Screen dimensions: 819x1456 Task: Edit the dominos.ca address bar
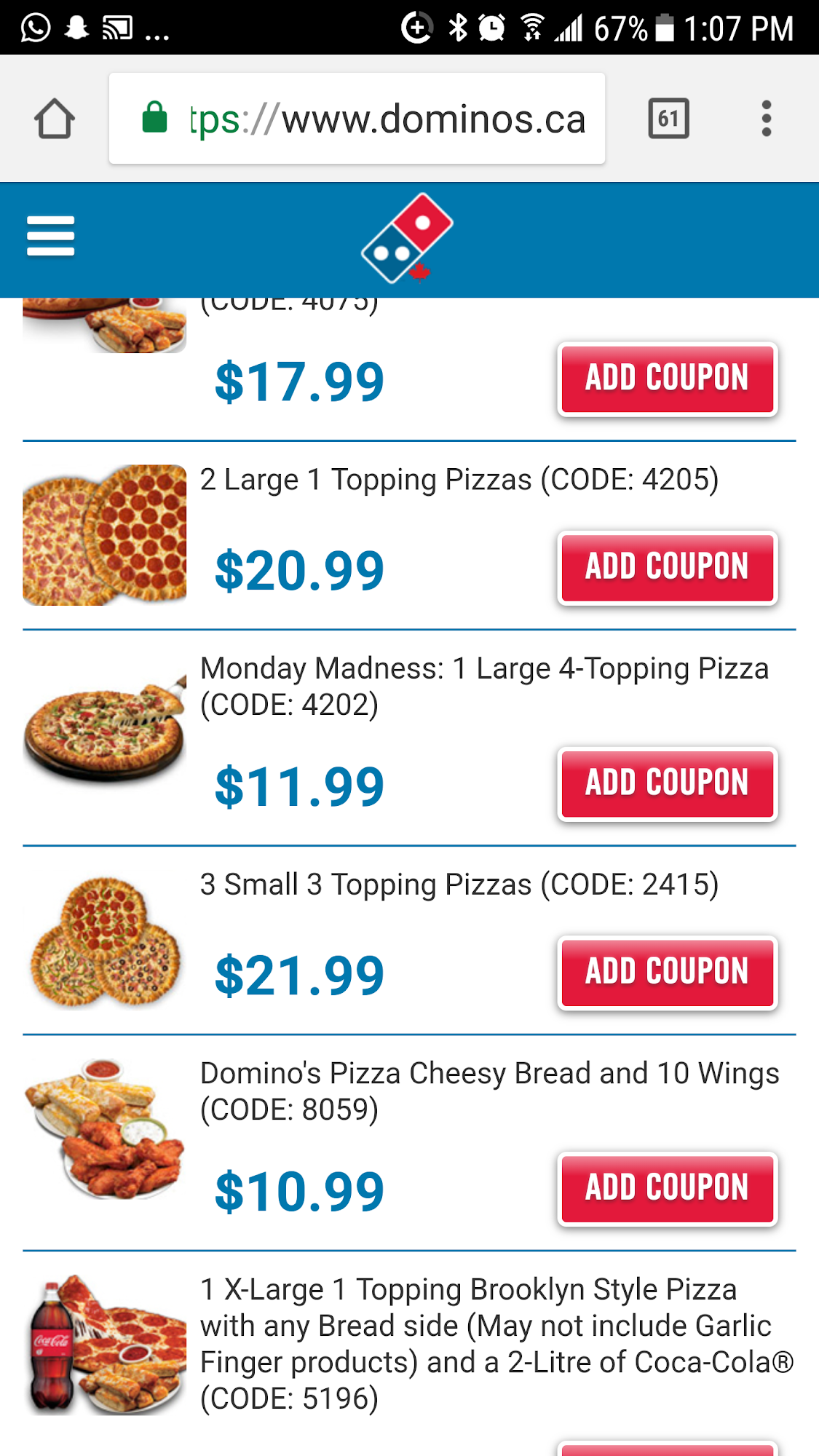pos(357,119)
